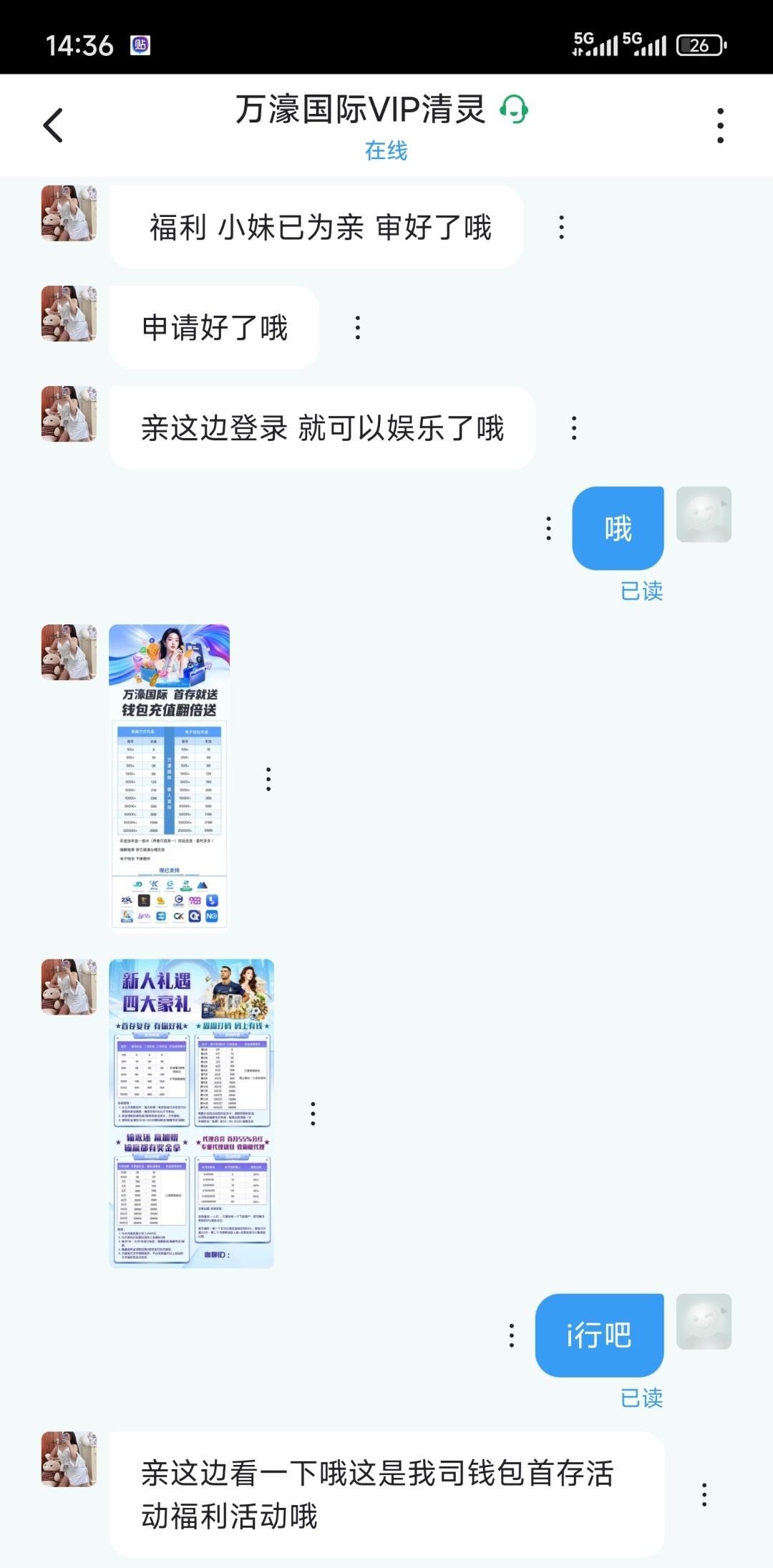Open options beside the 新人礼遇 image

click(x=313, y=1113)
